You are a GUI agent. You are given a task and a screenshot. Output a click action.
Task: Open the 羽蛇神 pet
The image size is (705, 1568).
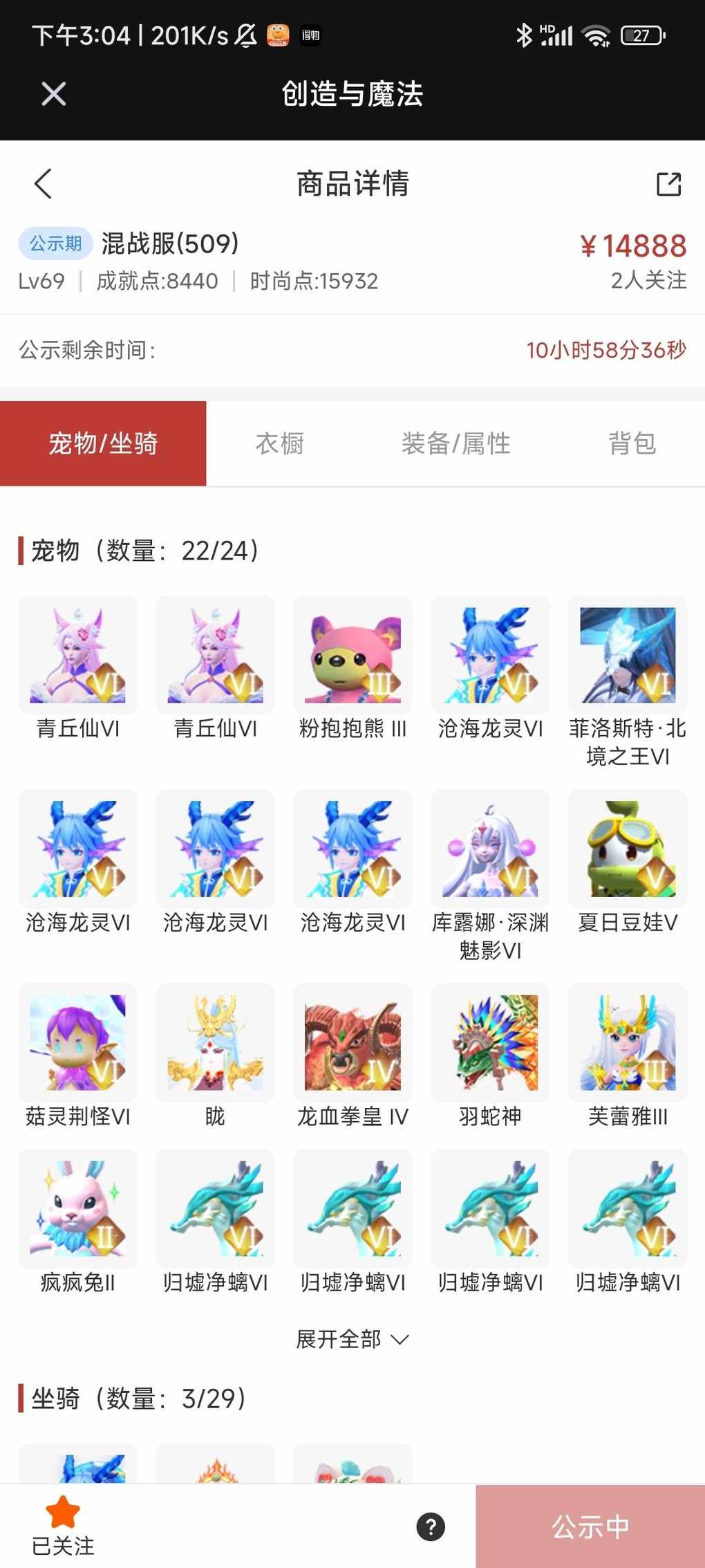coord(490,1042)
